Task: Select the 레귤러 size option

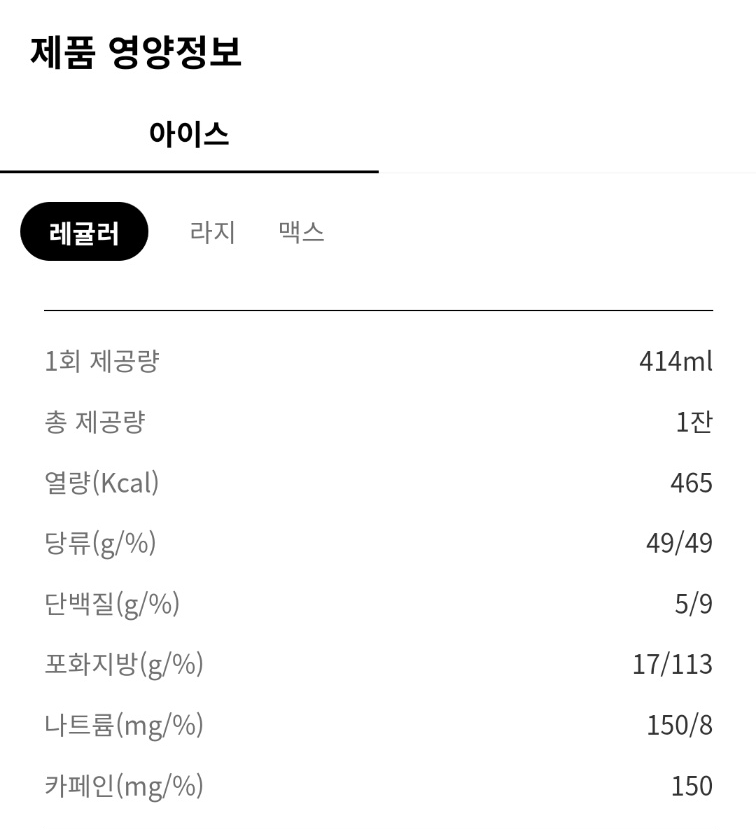Action: pyautogui.click(x=84, y=231)
